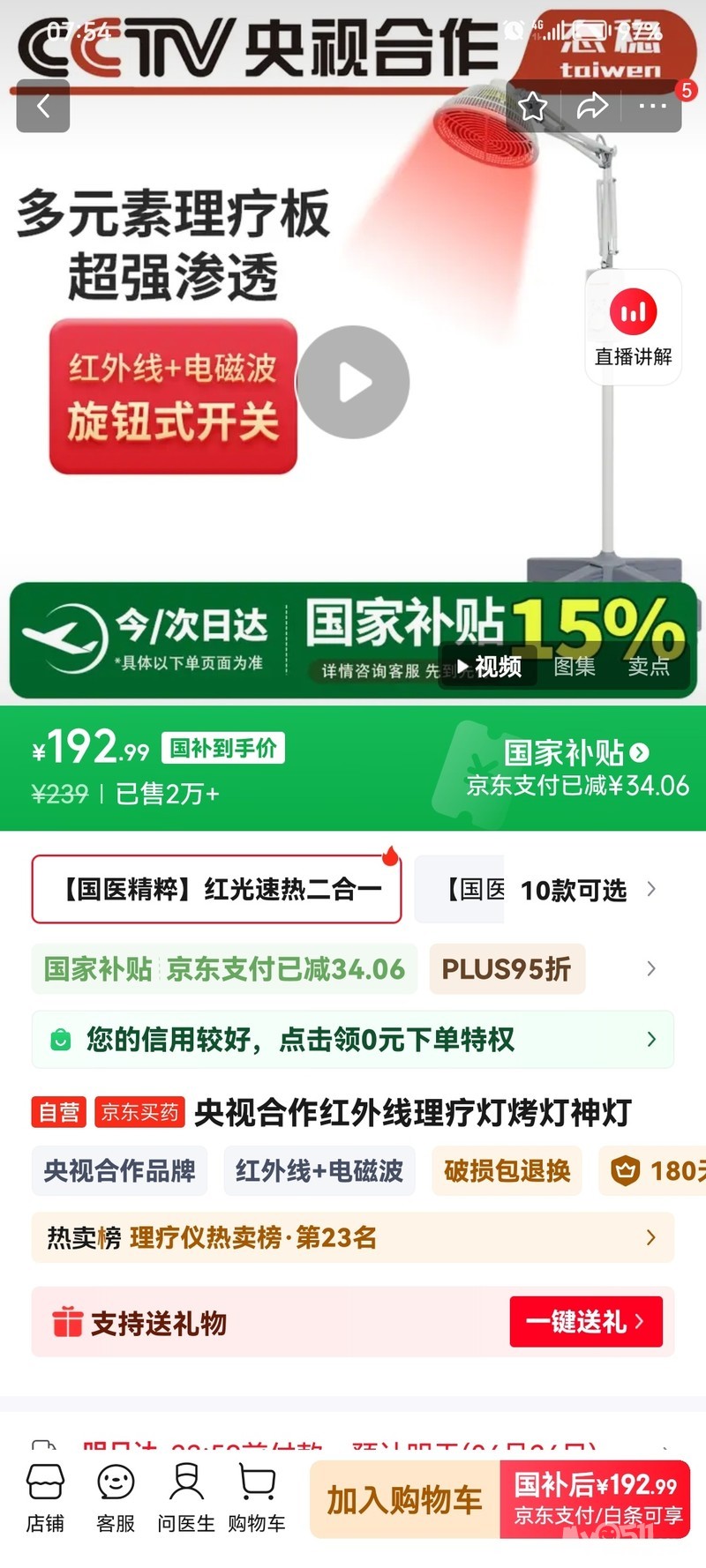Image resolution: width=706 pixels, height=1568 pixels.
Task: Open the 店铺 store page
Action: pyautogui.click(x=45, y=1498)
